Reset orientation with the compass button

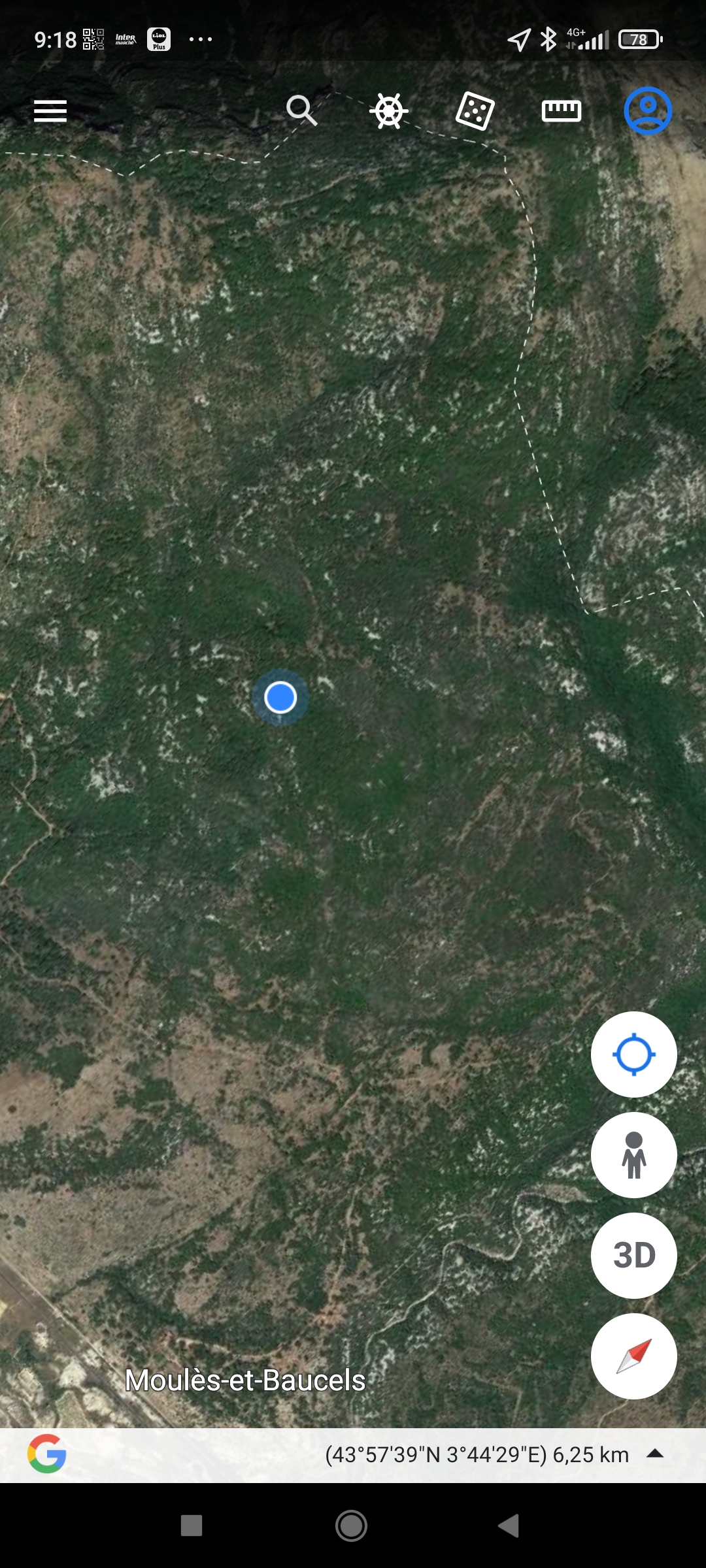click(633, 1356)
